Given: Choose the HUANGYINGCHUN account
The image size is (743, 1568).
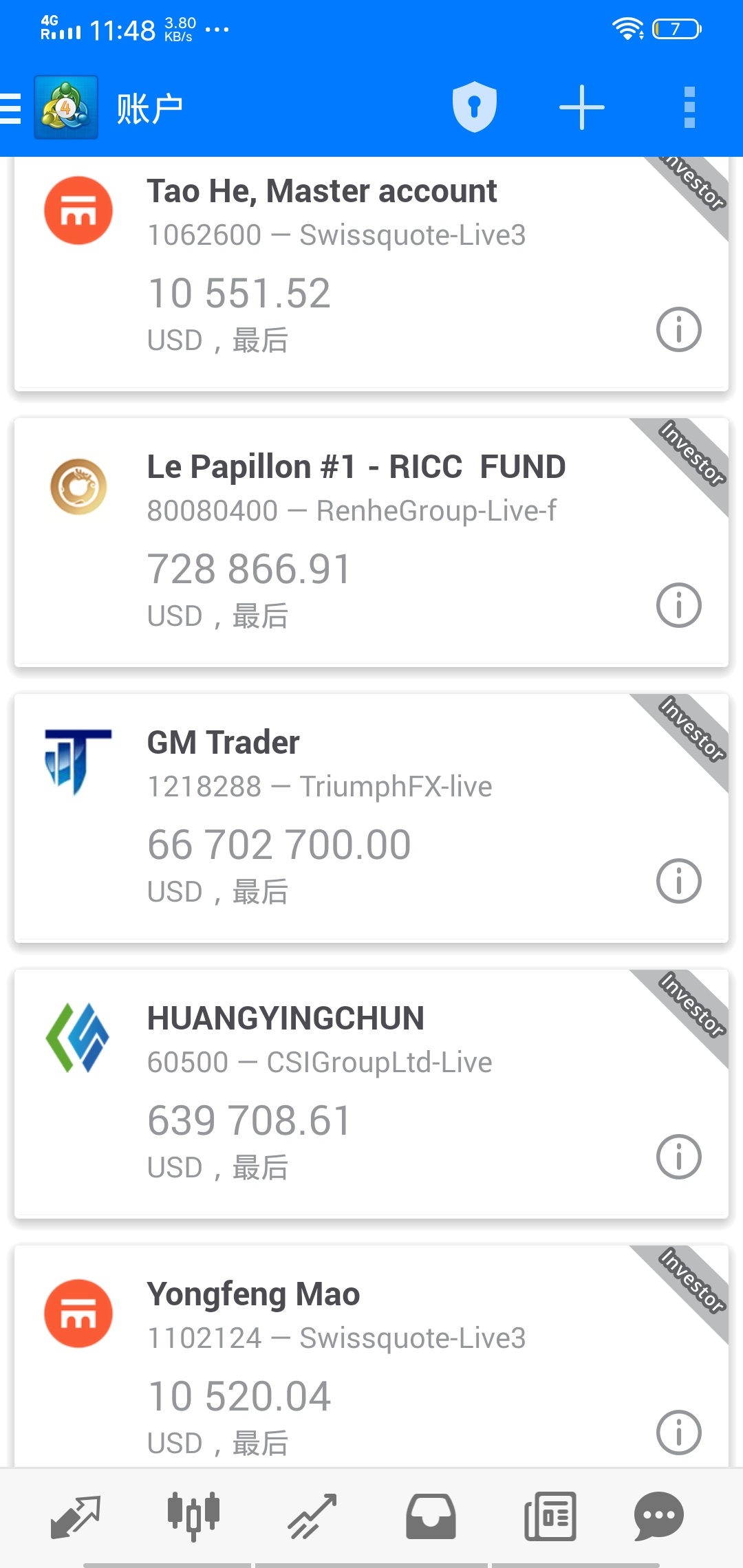Looking at the screenshot, I should [371, 1093].
